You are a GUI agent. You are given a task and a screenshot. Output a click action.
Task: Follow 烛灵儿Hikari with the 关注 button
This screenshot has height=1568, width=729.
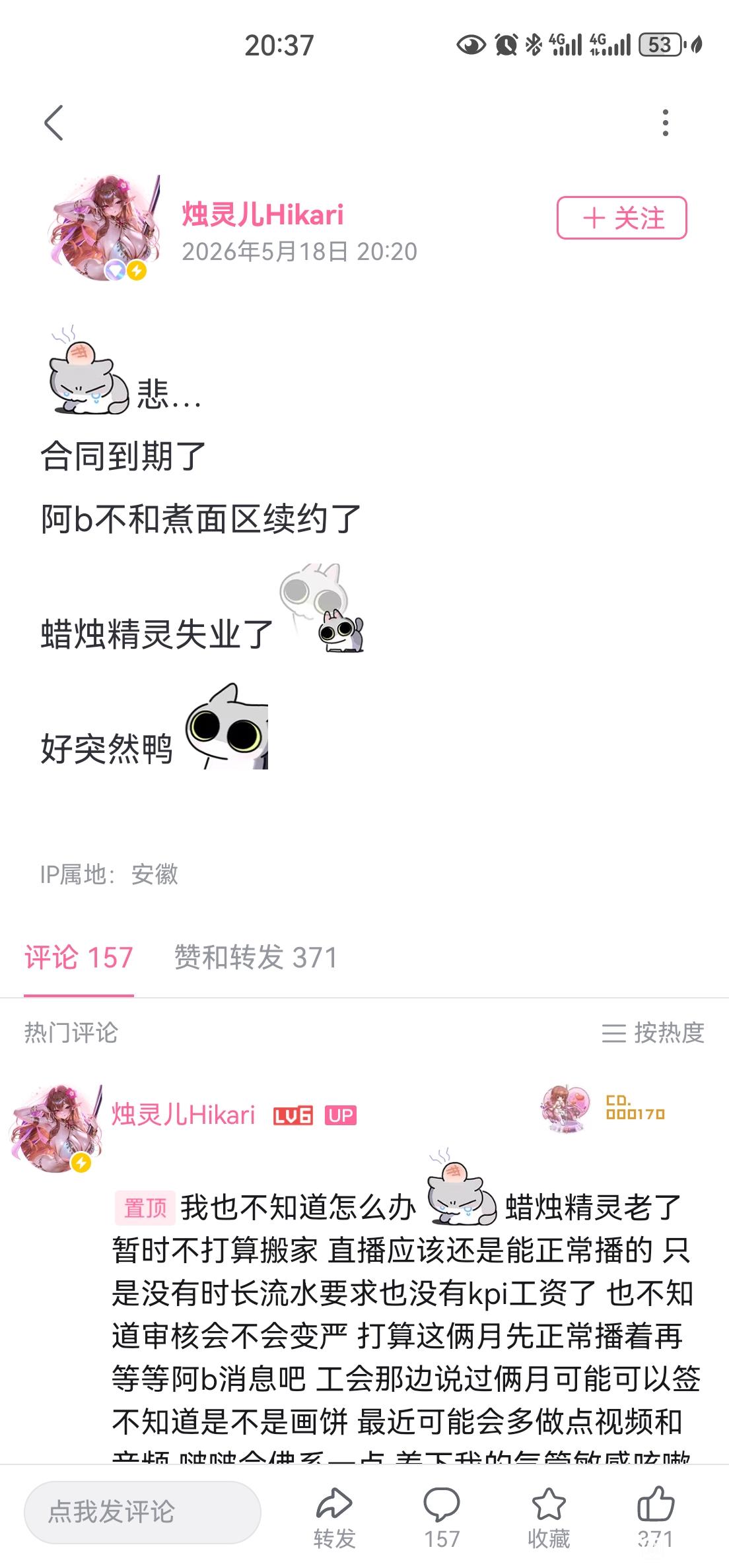pyautogui.click(x=622, y=218)
